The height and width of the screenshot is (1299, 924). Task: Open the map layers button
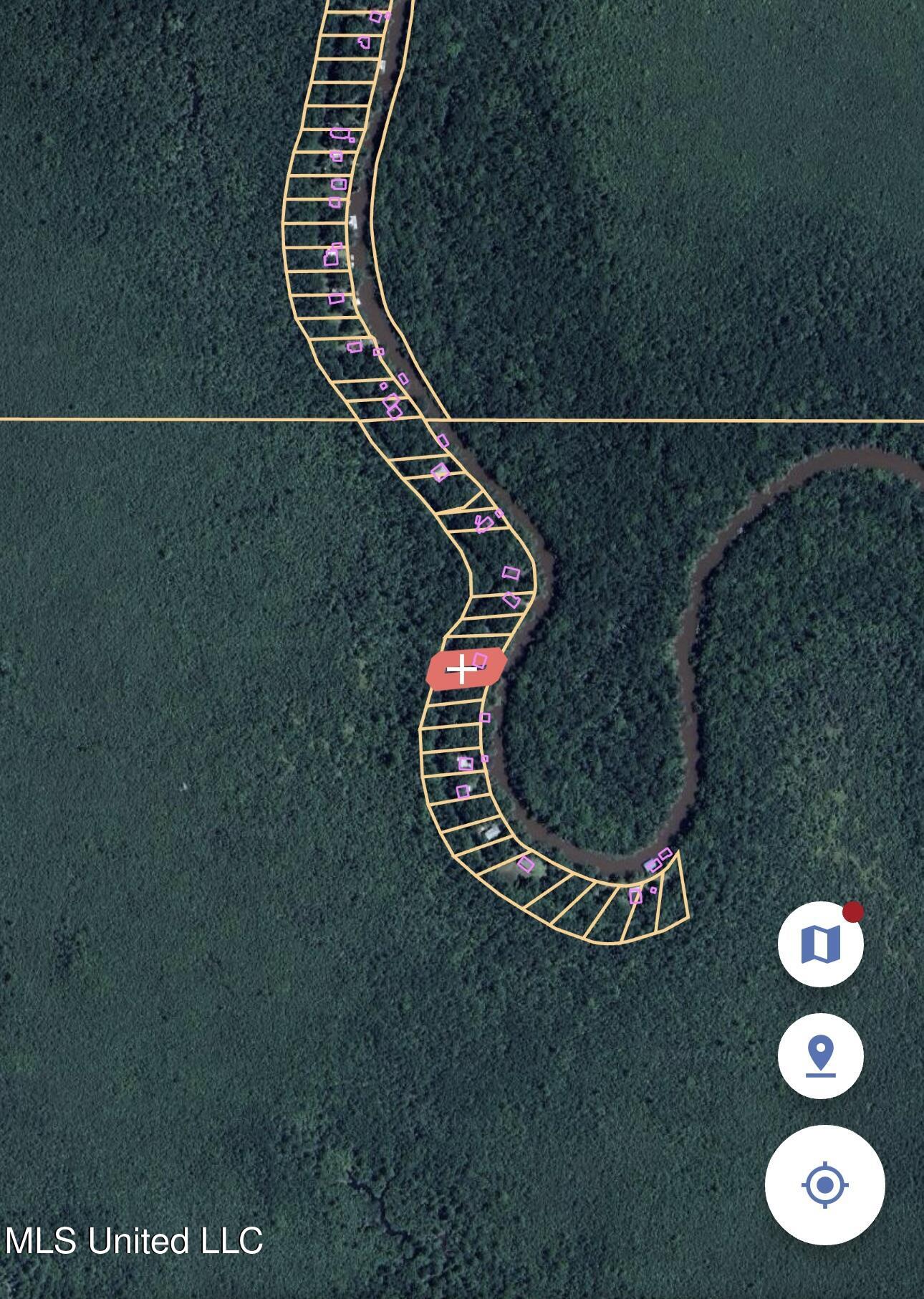820,944
